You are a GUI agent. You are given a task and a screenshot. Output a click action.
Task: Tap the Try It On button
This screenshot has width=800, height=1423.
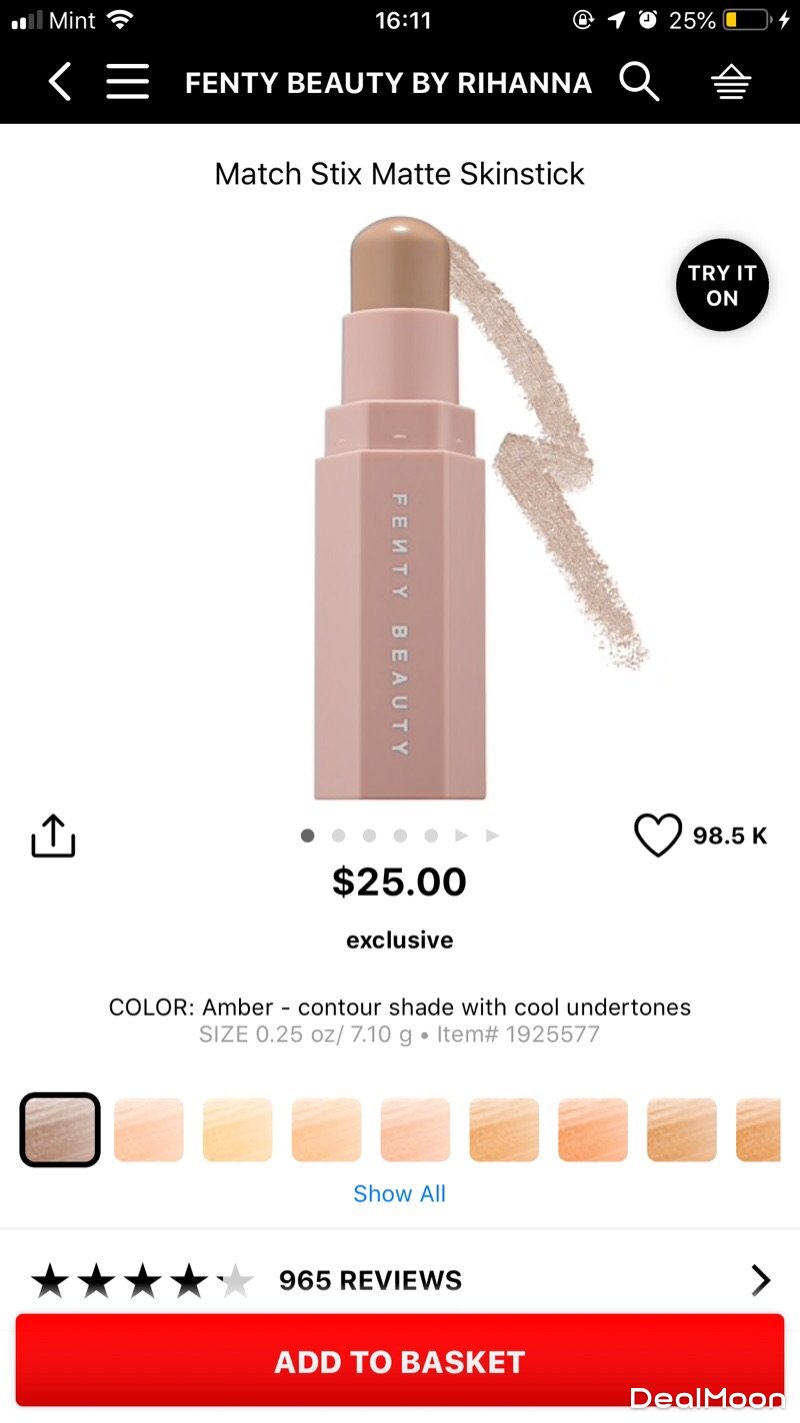pyautogui.click(x=722, y=285)
